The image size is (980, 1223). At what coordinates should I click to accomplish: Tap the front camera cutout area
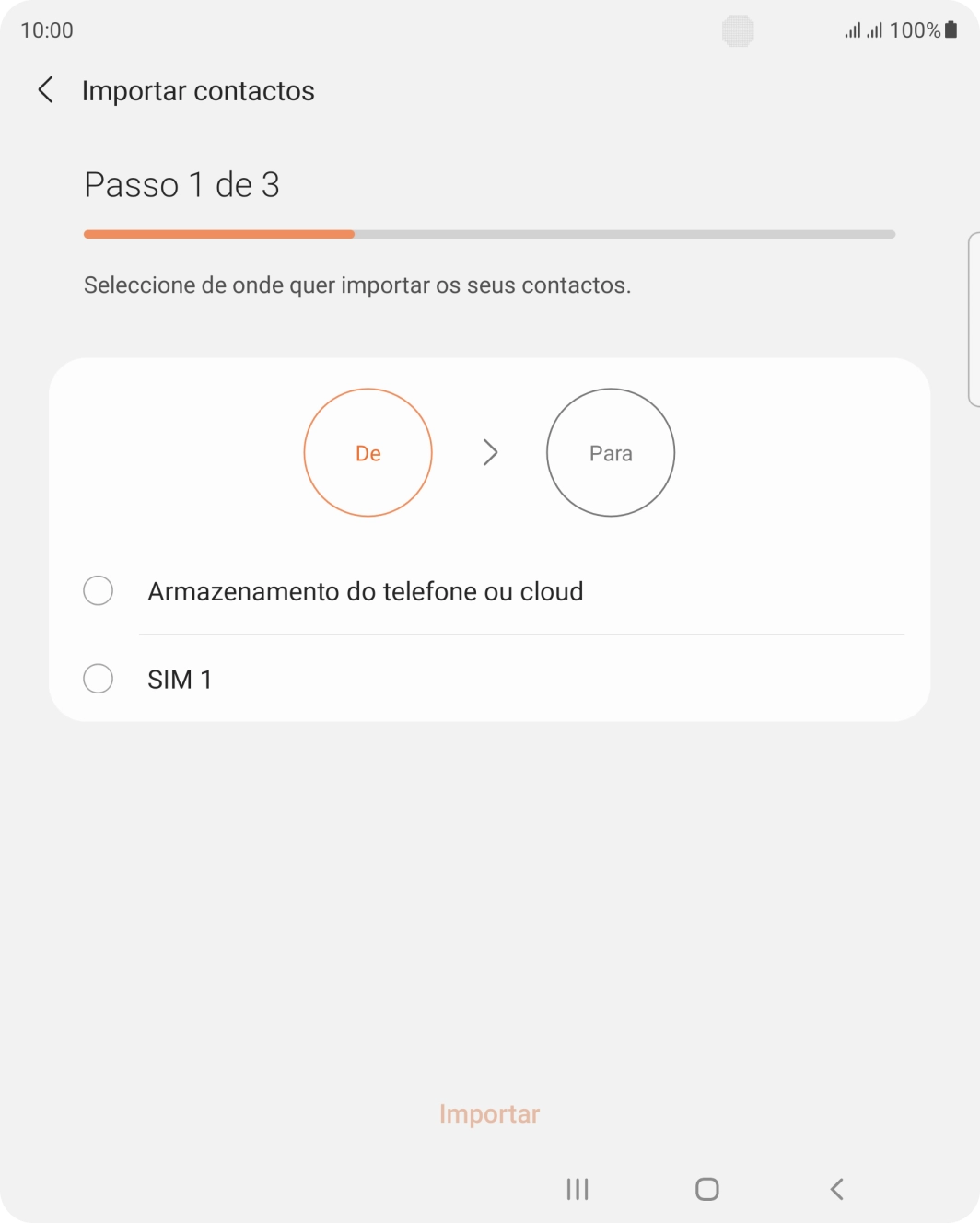click(x=737, y=30)
